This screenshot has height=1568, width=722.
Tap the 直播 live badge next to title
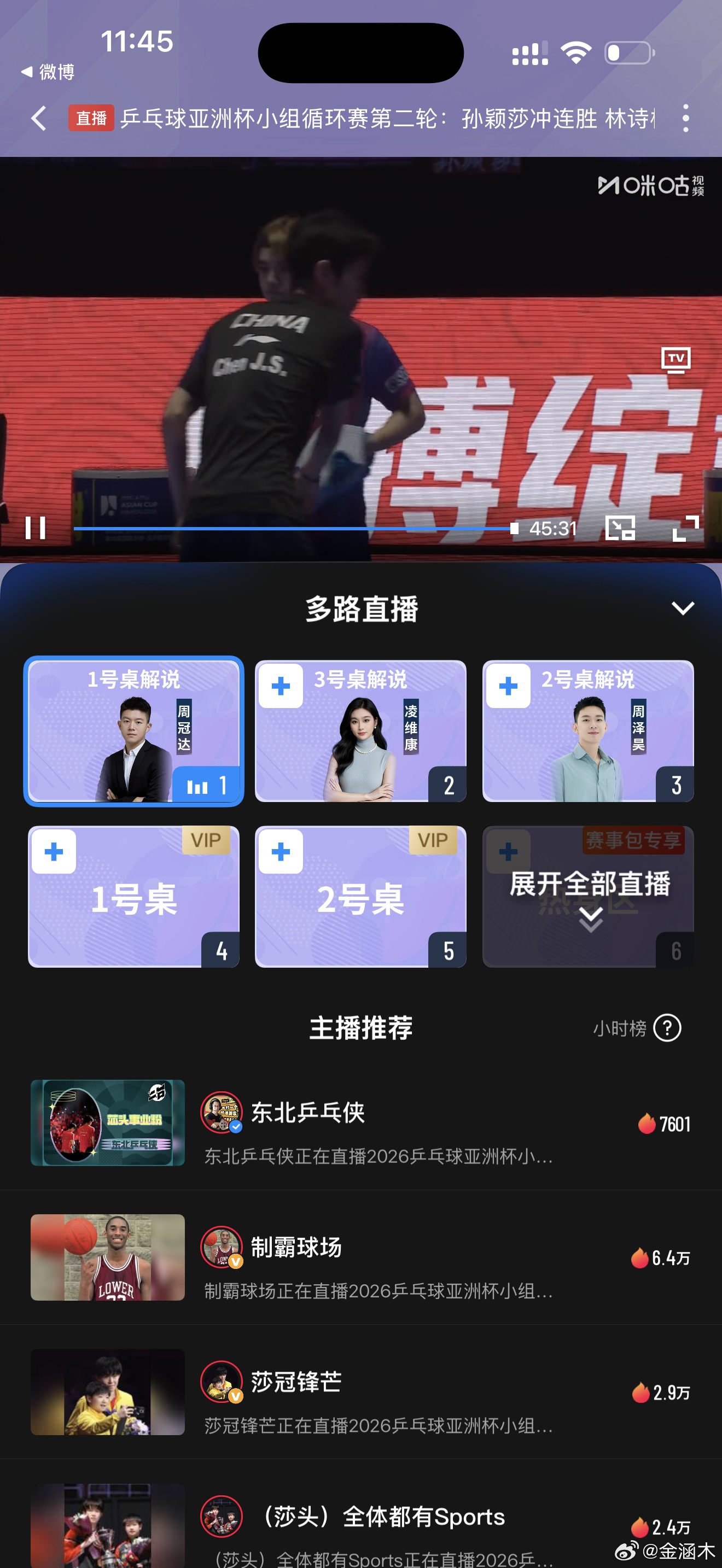[x=90, y=119]
